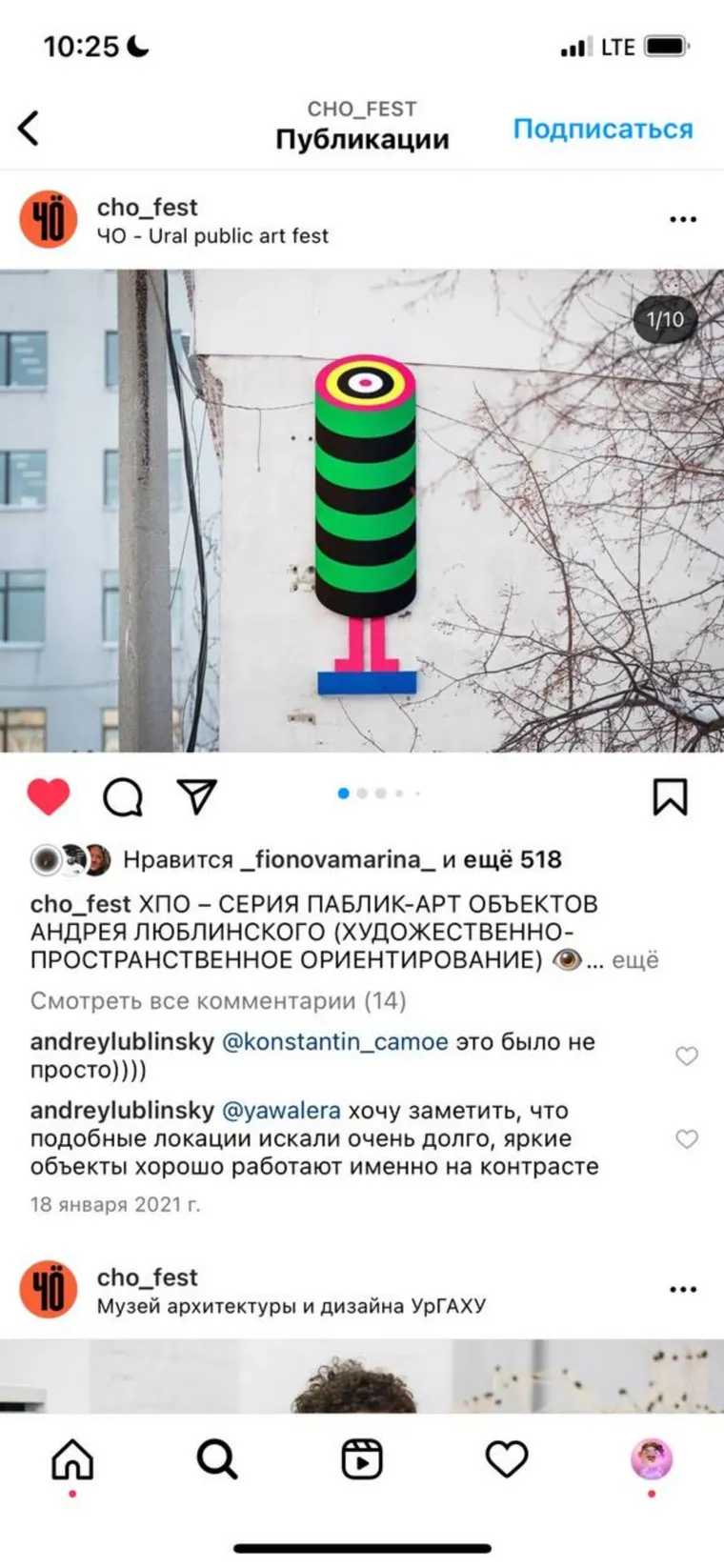Unlike the post with the red heart
The image size is (724, 1568).
point(48,797)
